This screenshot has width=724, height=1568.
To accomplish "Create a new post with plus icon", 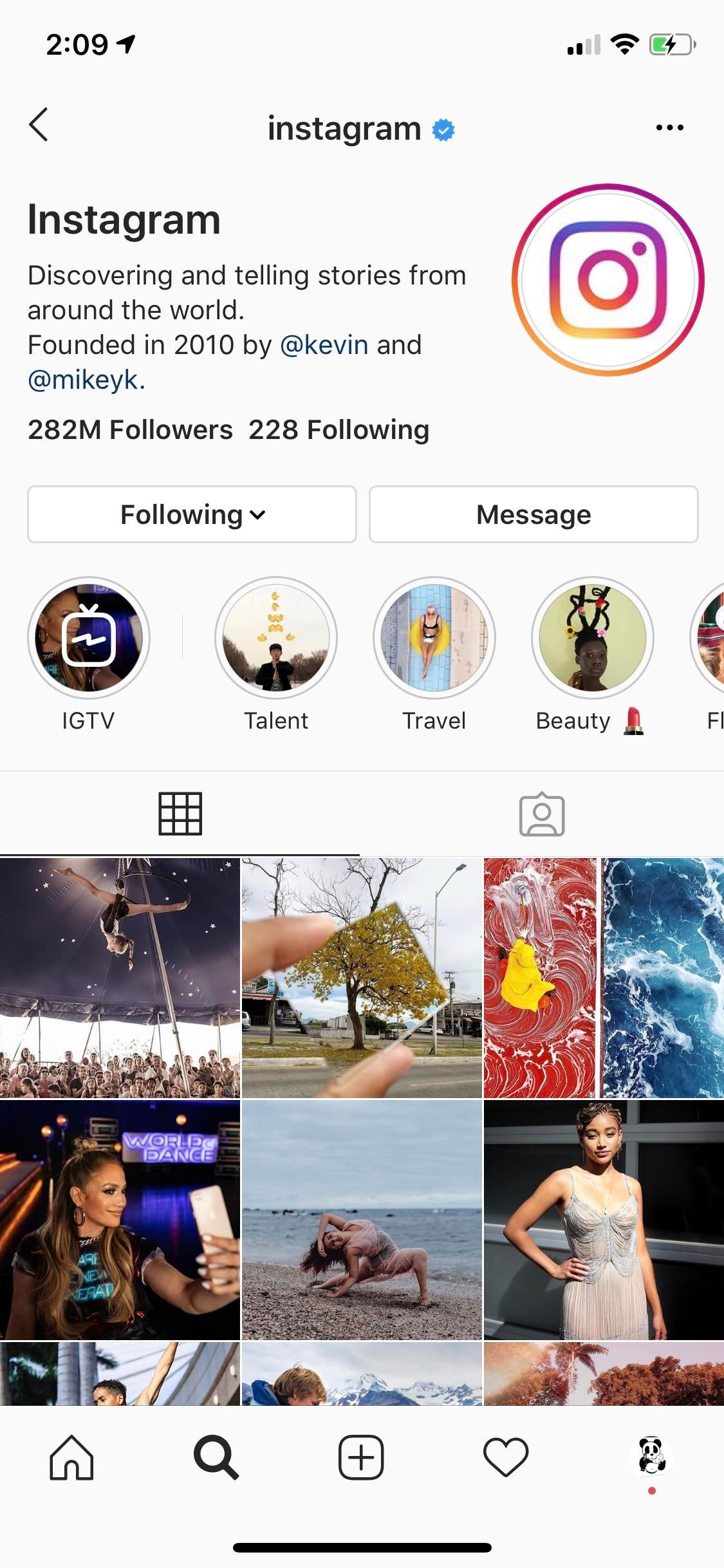I will tap(361, 1457).
